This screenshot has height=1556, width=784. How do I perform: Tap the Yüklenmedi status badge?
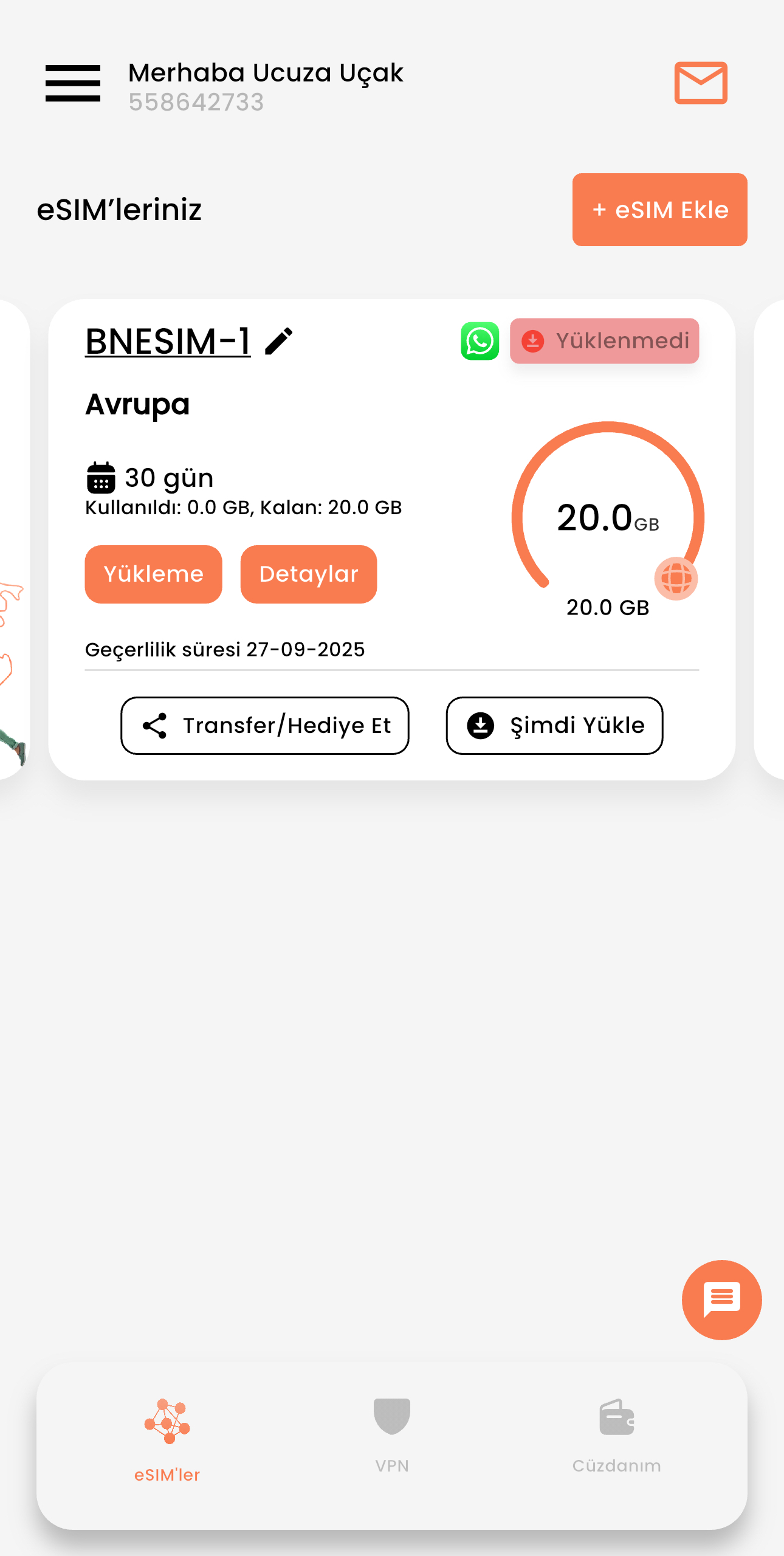click(604, 341)
